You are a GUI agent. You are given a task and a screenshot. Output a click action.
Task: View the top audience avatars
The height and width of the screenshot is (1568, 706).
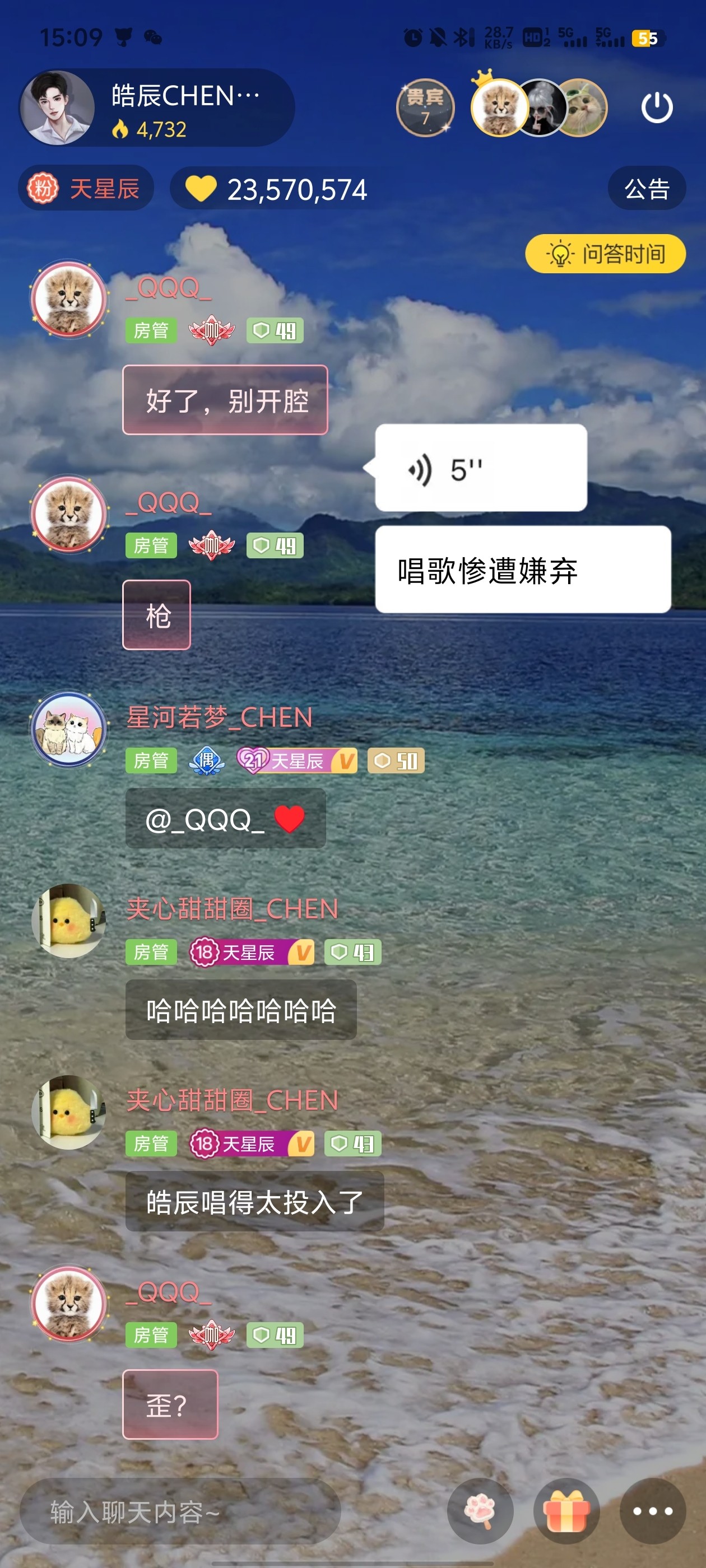pos(538,108)
